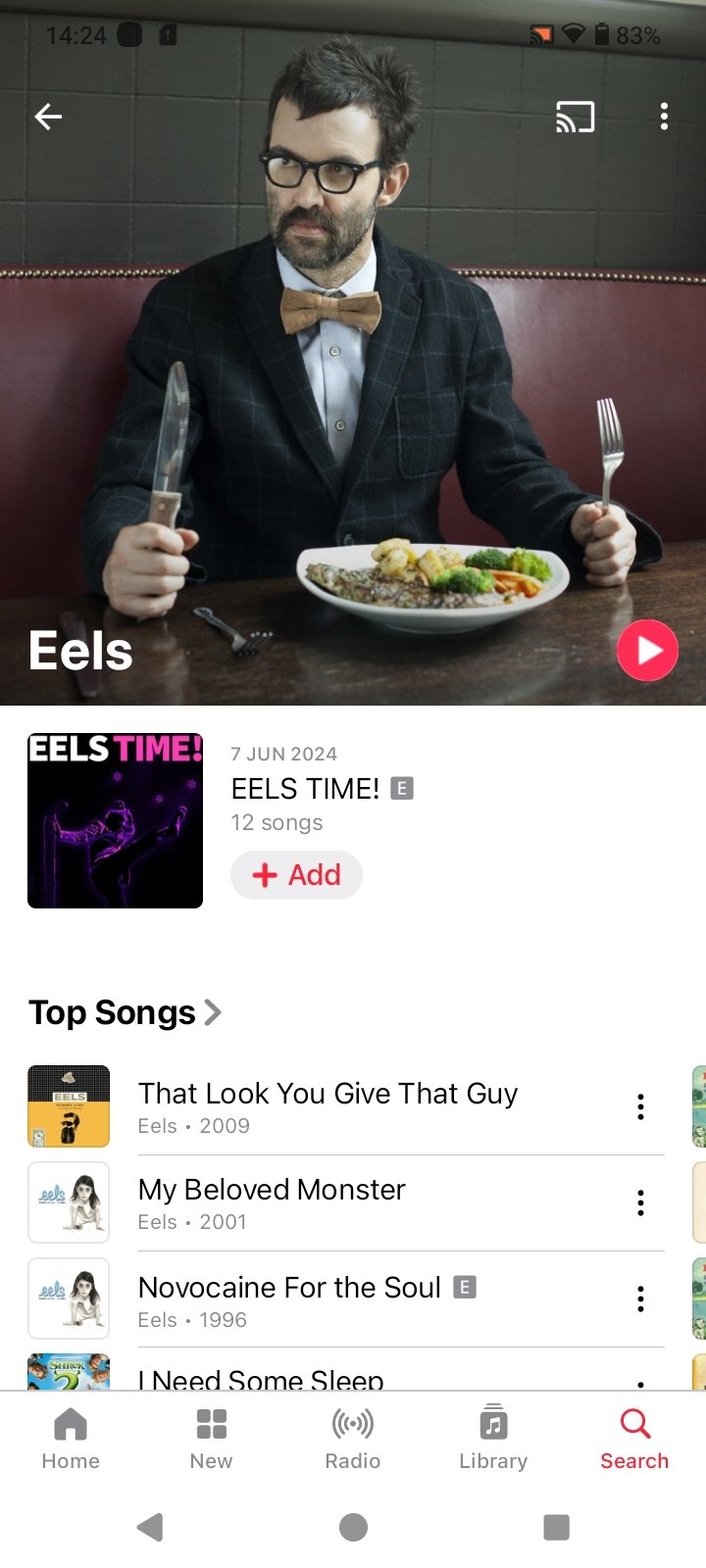Play Eels with the red play button

pyautogui.click(x=647, y=650)
